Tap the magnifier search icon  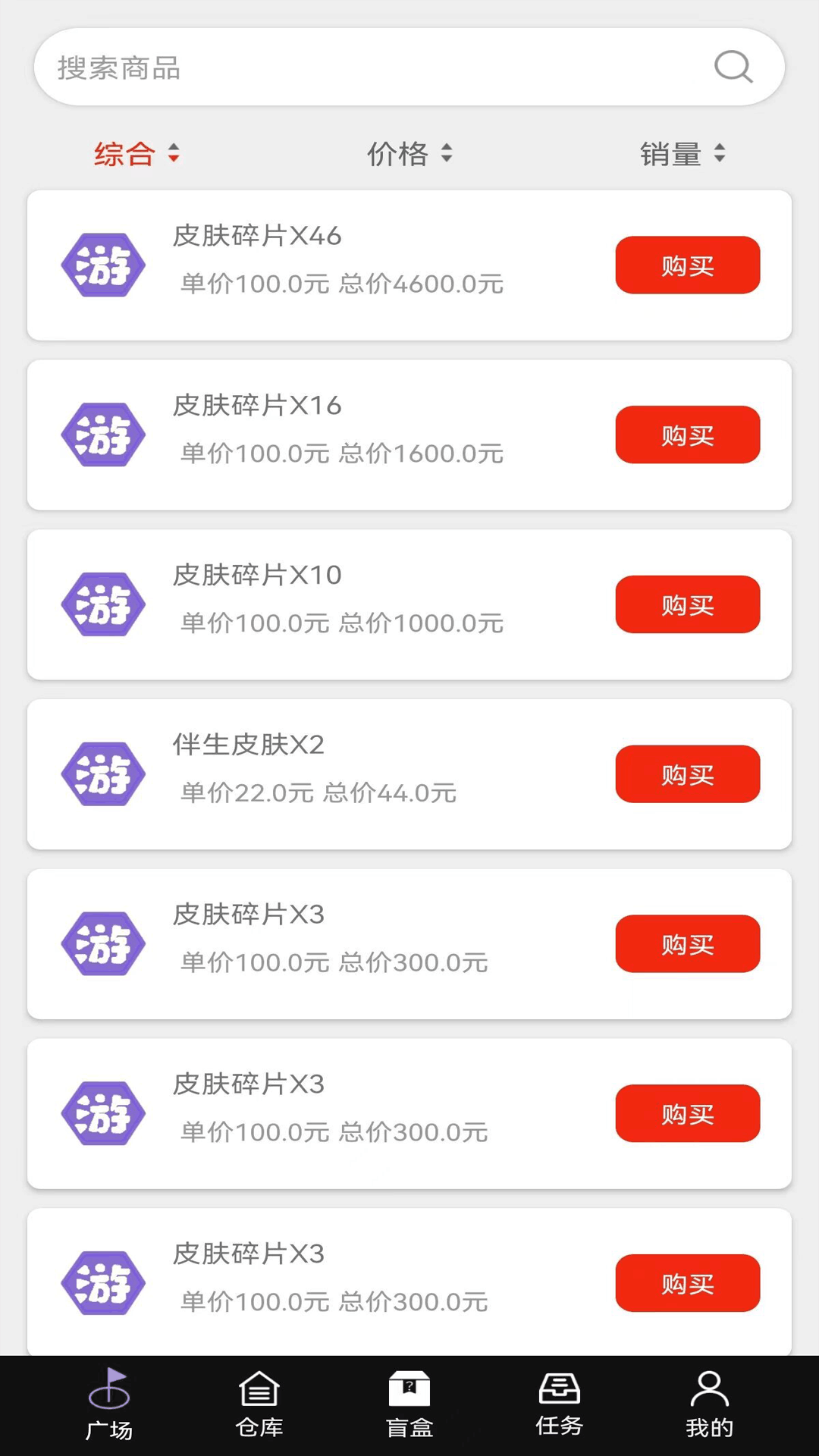tap(733, 67)
